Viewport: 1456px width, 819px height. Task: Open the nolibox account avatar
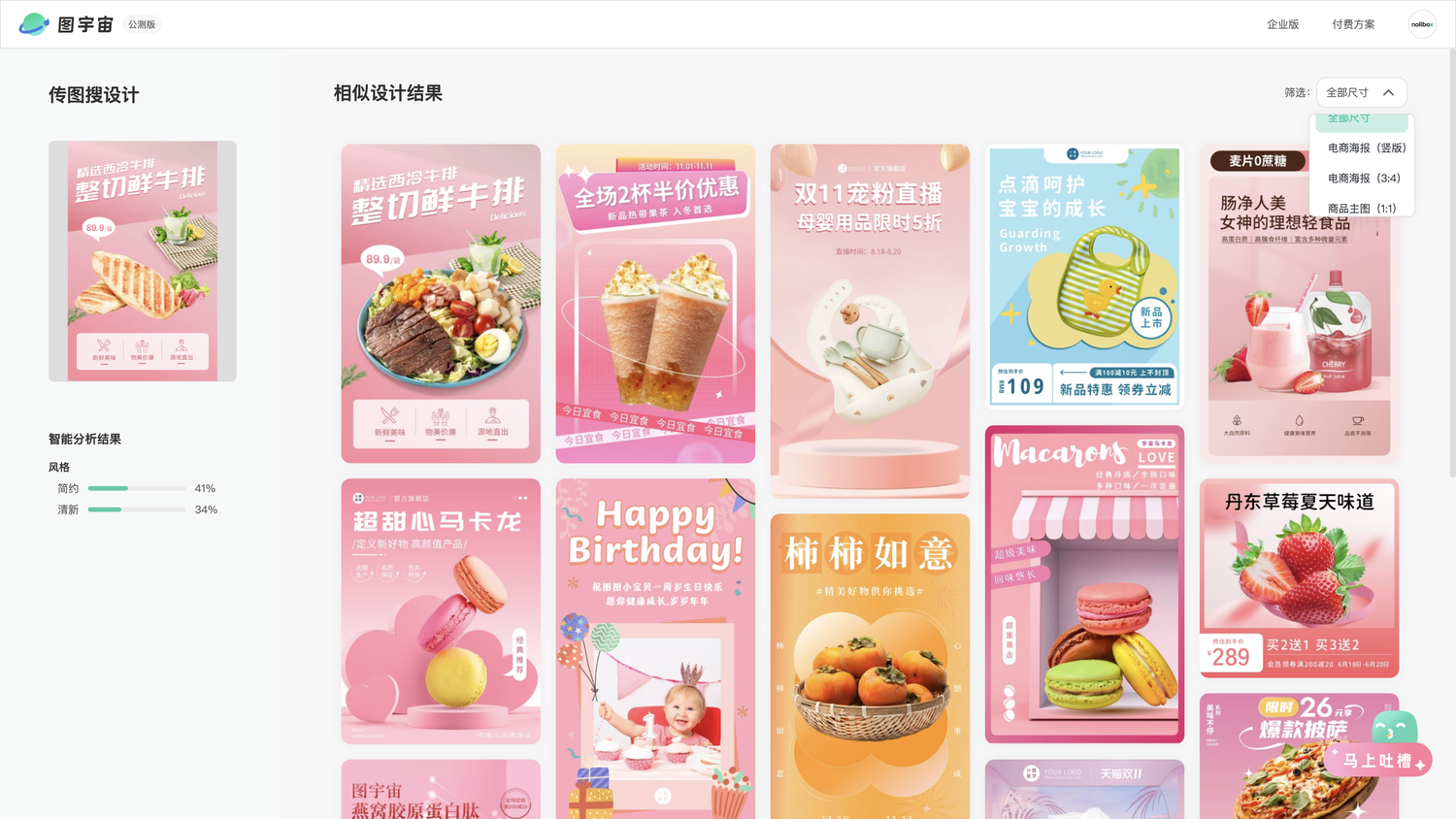pos(1422,24)
